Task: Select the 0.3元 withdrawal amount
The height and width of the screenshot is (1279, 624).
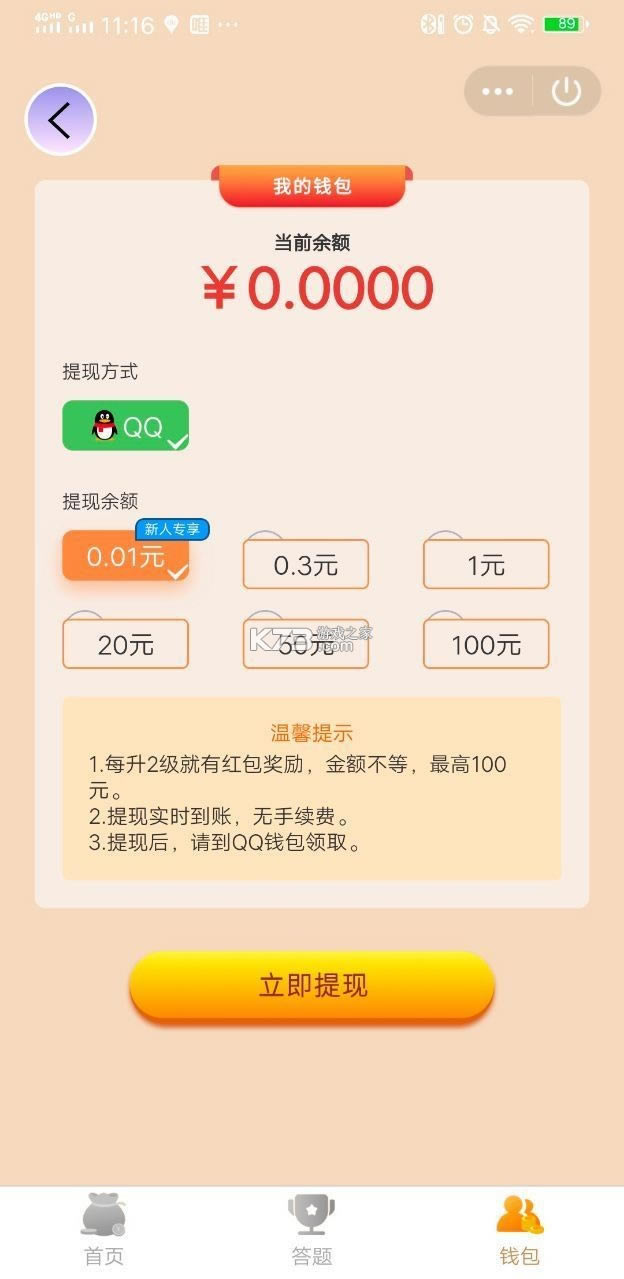Action: point(305,565)
